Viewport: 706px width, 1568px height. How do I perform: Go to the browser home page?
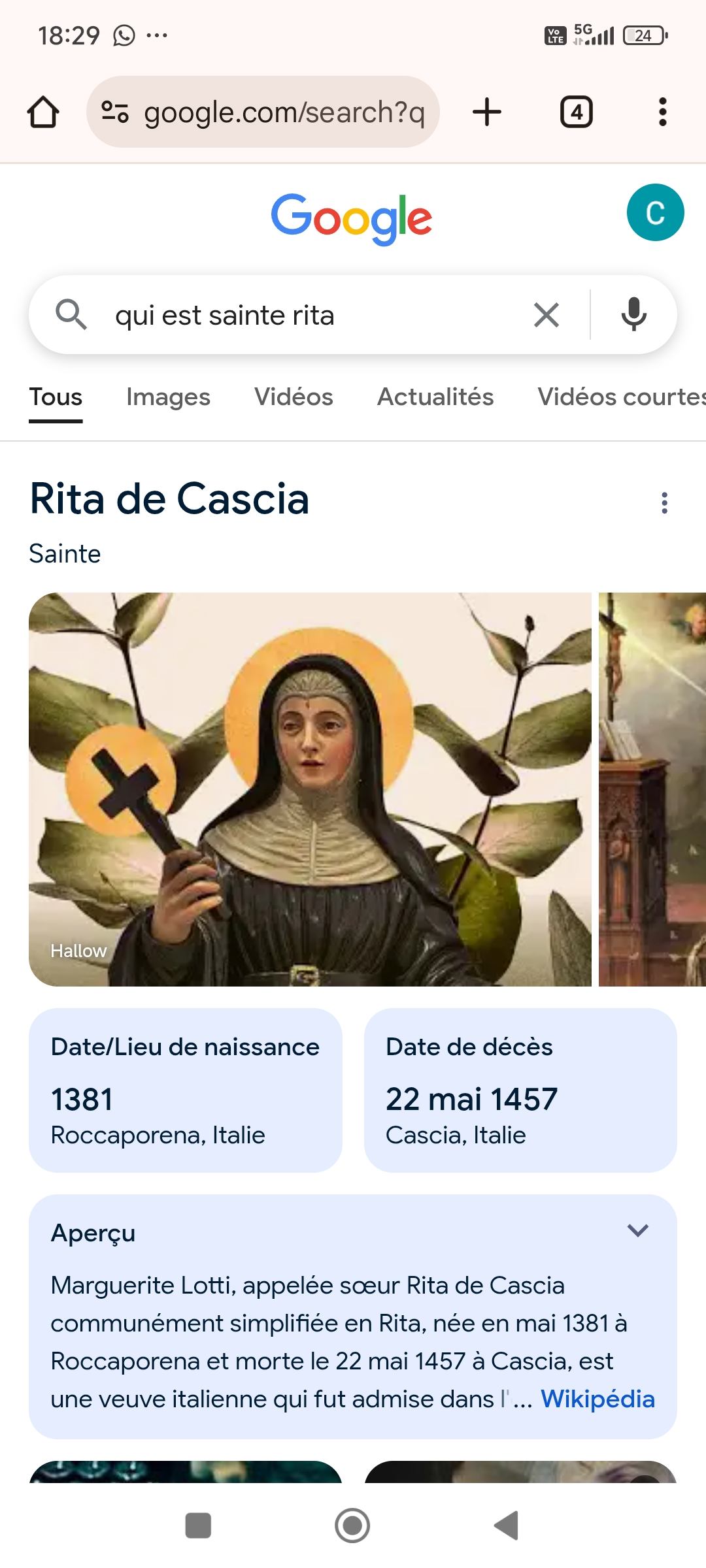[43, 112]
